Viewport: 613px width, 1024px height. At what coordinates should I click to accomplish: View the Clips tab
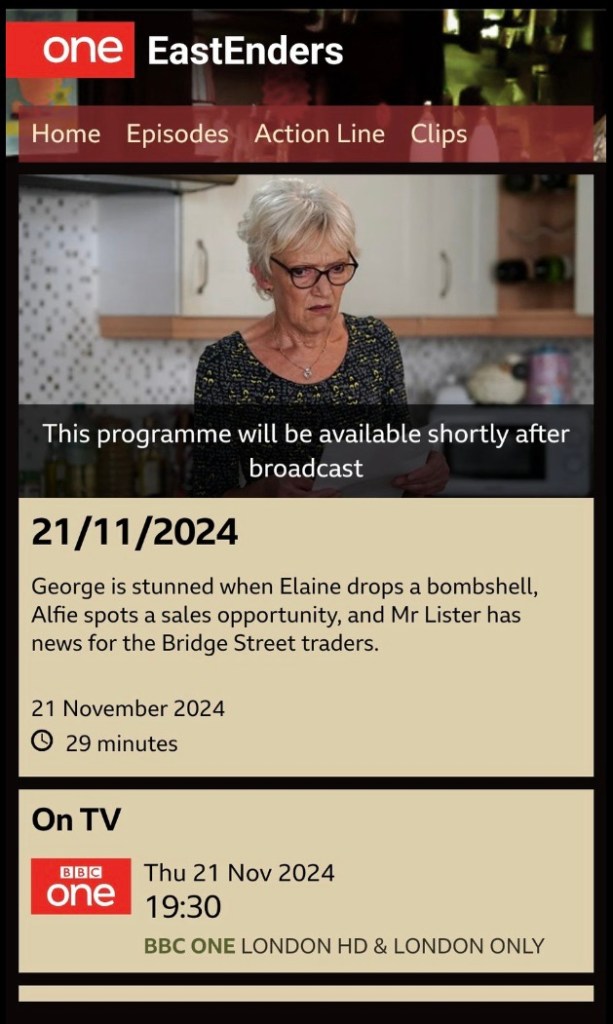[x=438, y=134]
